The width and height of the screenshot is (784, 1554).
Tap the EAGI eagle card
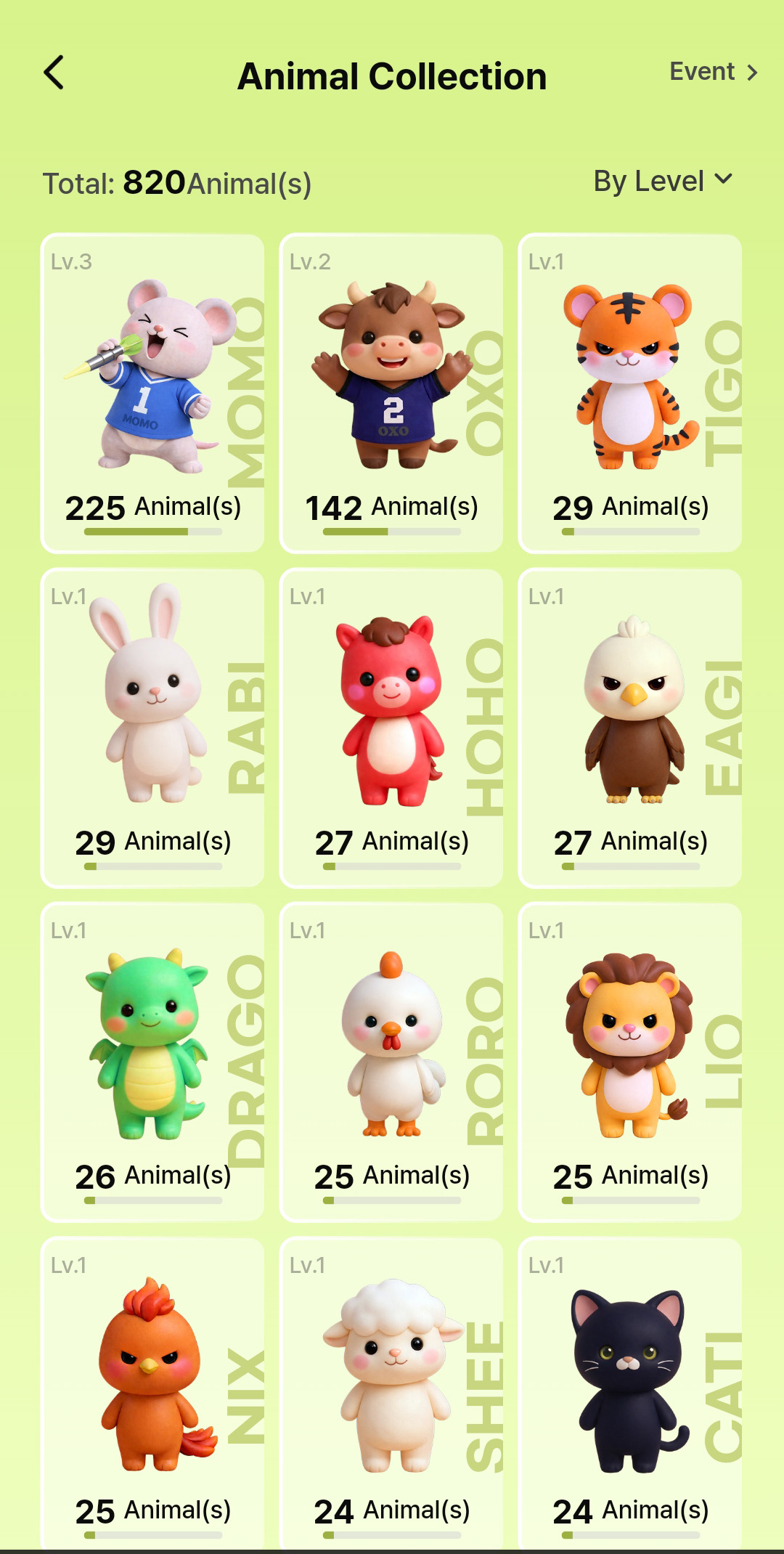(629, 727)
